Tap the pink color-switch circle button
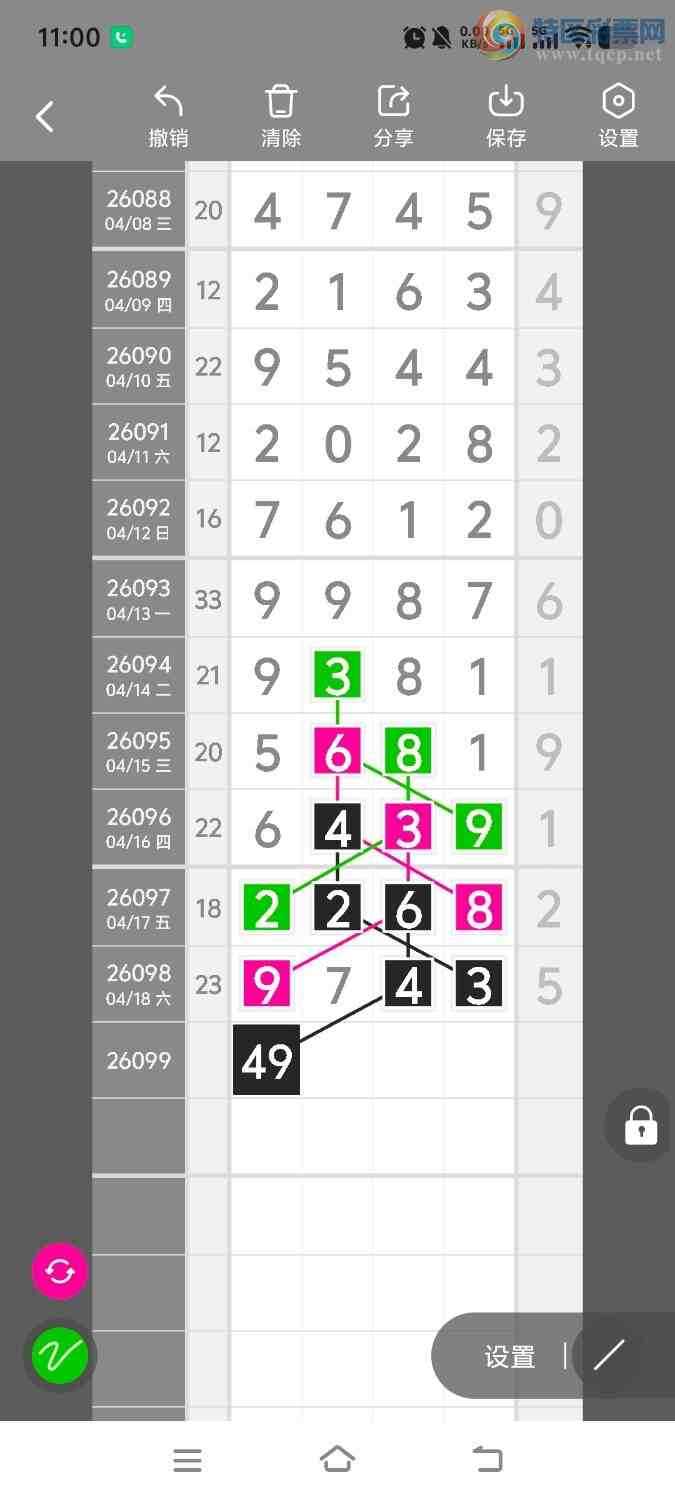This screenshot has width=675, height=1500. coord(60,1271)
